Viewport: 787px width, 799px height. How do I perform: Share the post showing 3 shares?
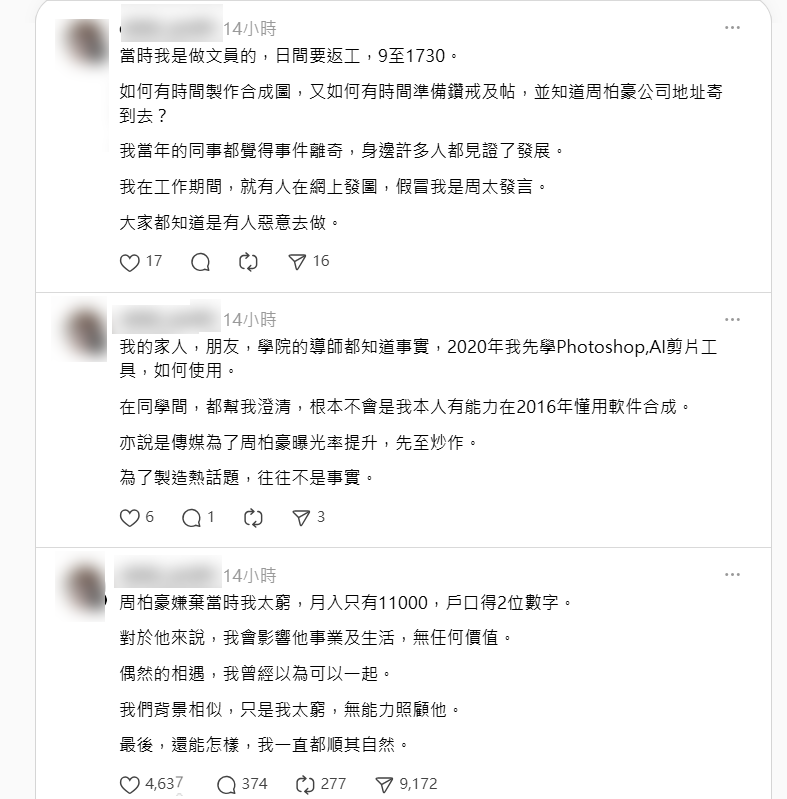pyautogui.click(x=301, y=518)
